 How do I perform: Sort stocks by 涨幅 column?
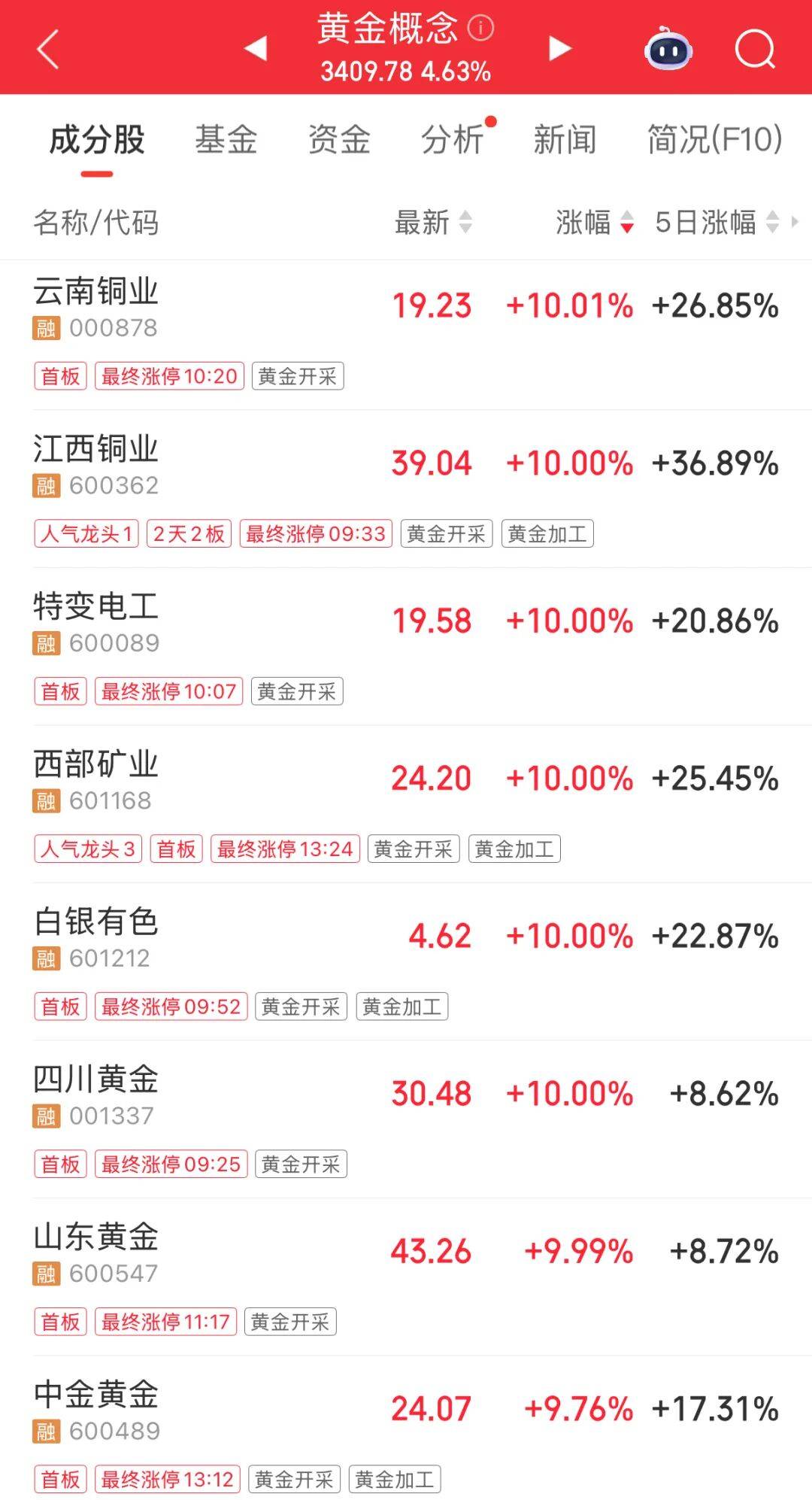[594, 223]
